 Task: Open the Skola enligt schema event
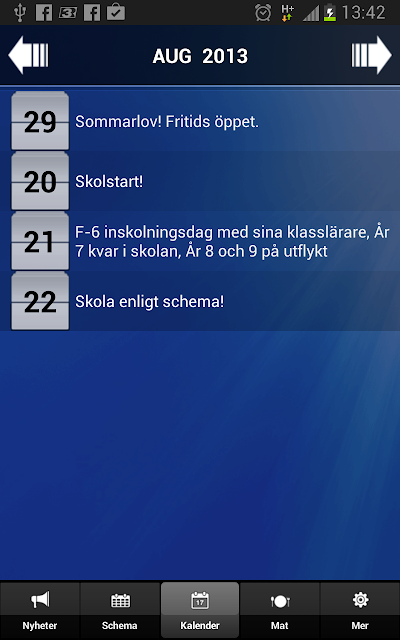(200, 301)
